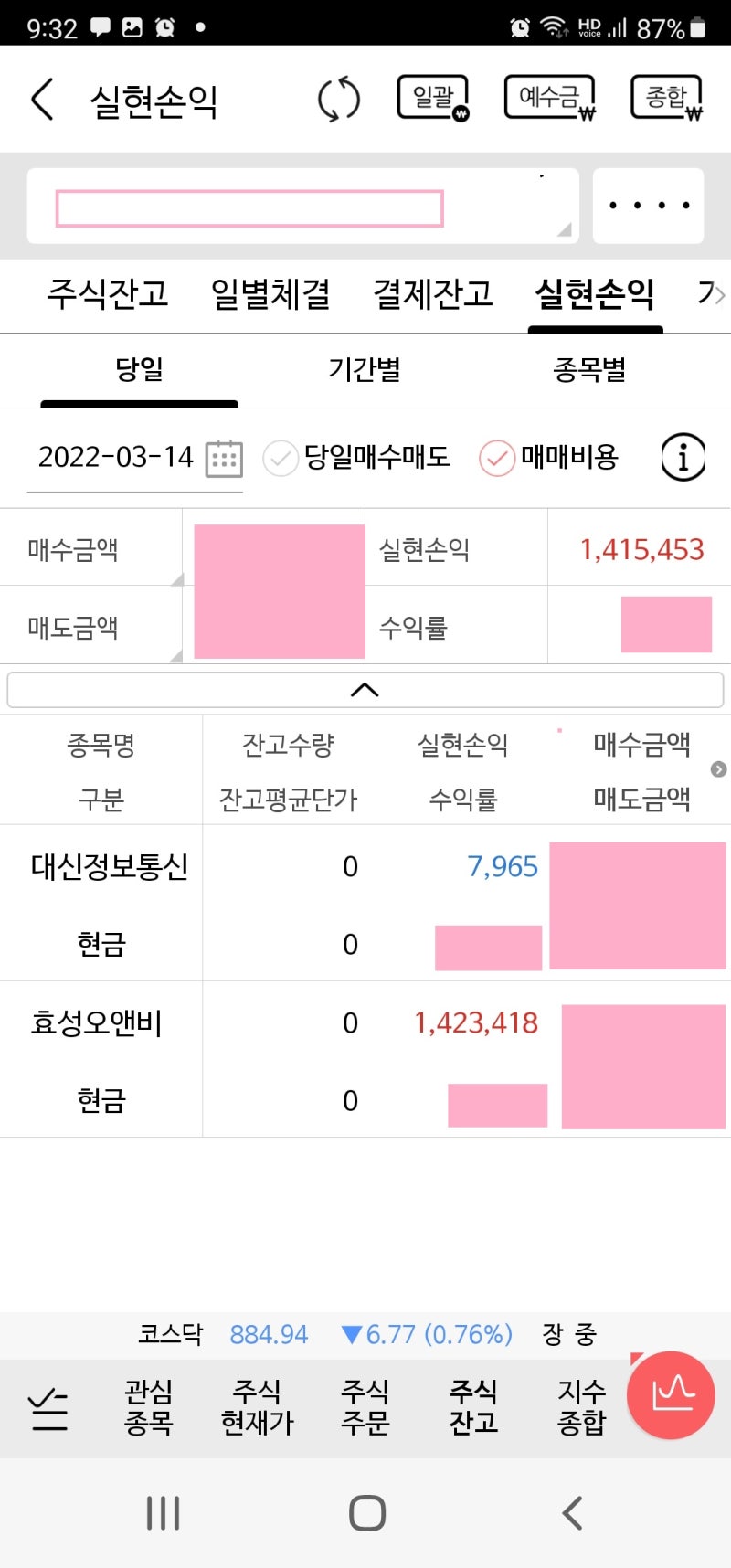731x1568 pixels.
Task: Tap the 주식주문 navigation icon
Action: [x=365, y=1408]
